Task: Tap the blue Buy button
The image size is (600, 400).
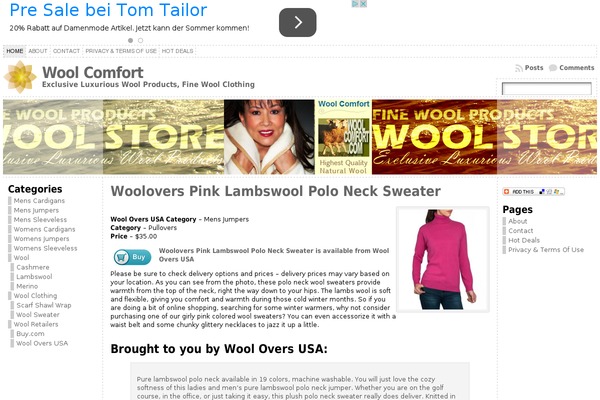Action: coord(133,257)
